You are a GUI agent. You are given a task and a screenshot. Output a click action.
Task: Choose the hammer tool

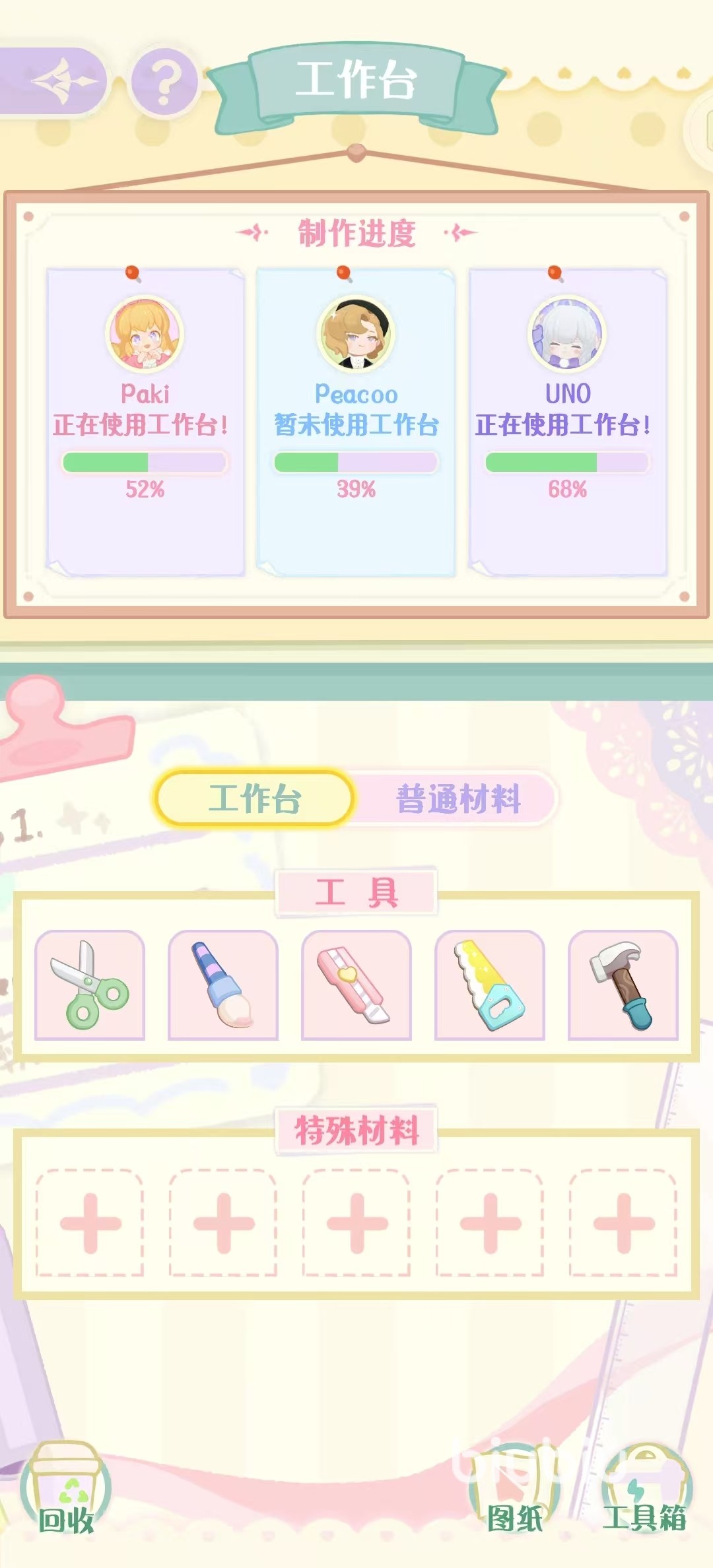[623, 985]
